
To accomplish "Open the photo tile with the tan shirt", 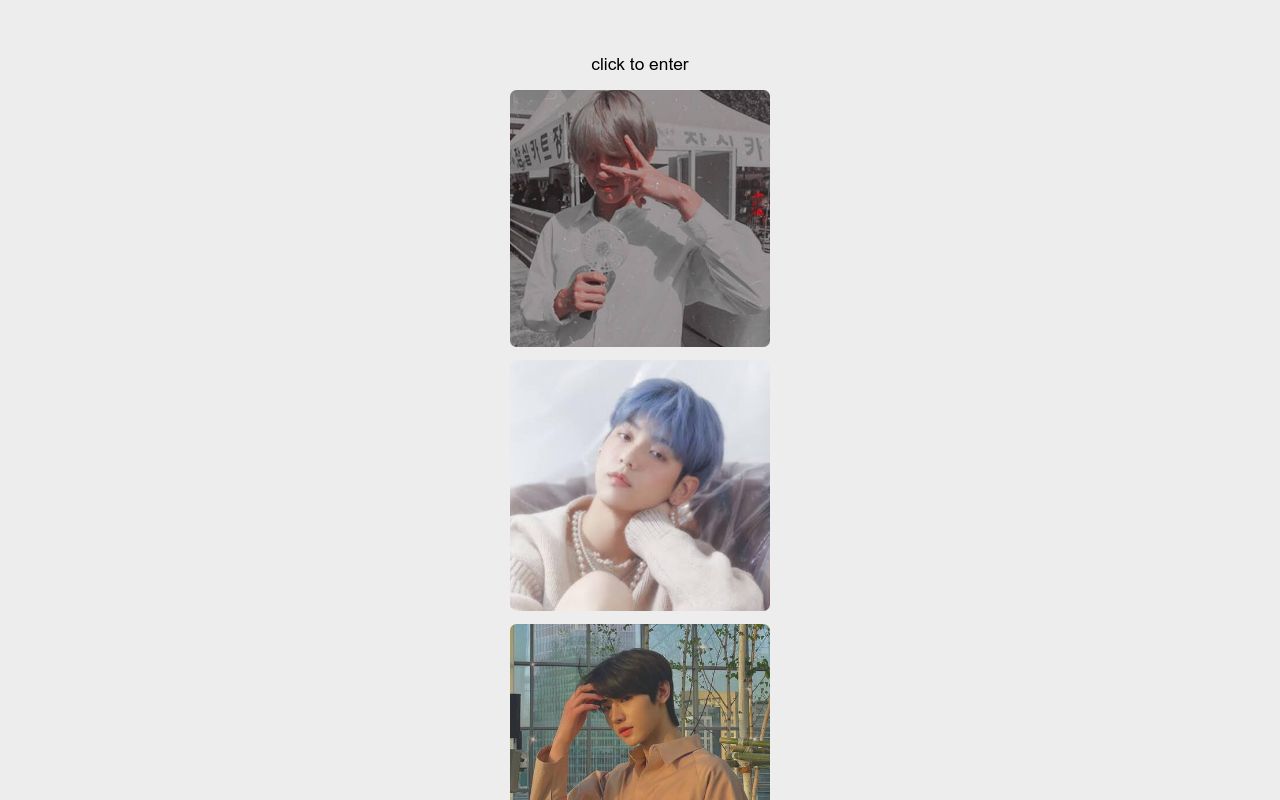I will [x=640, y=712].
